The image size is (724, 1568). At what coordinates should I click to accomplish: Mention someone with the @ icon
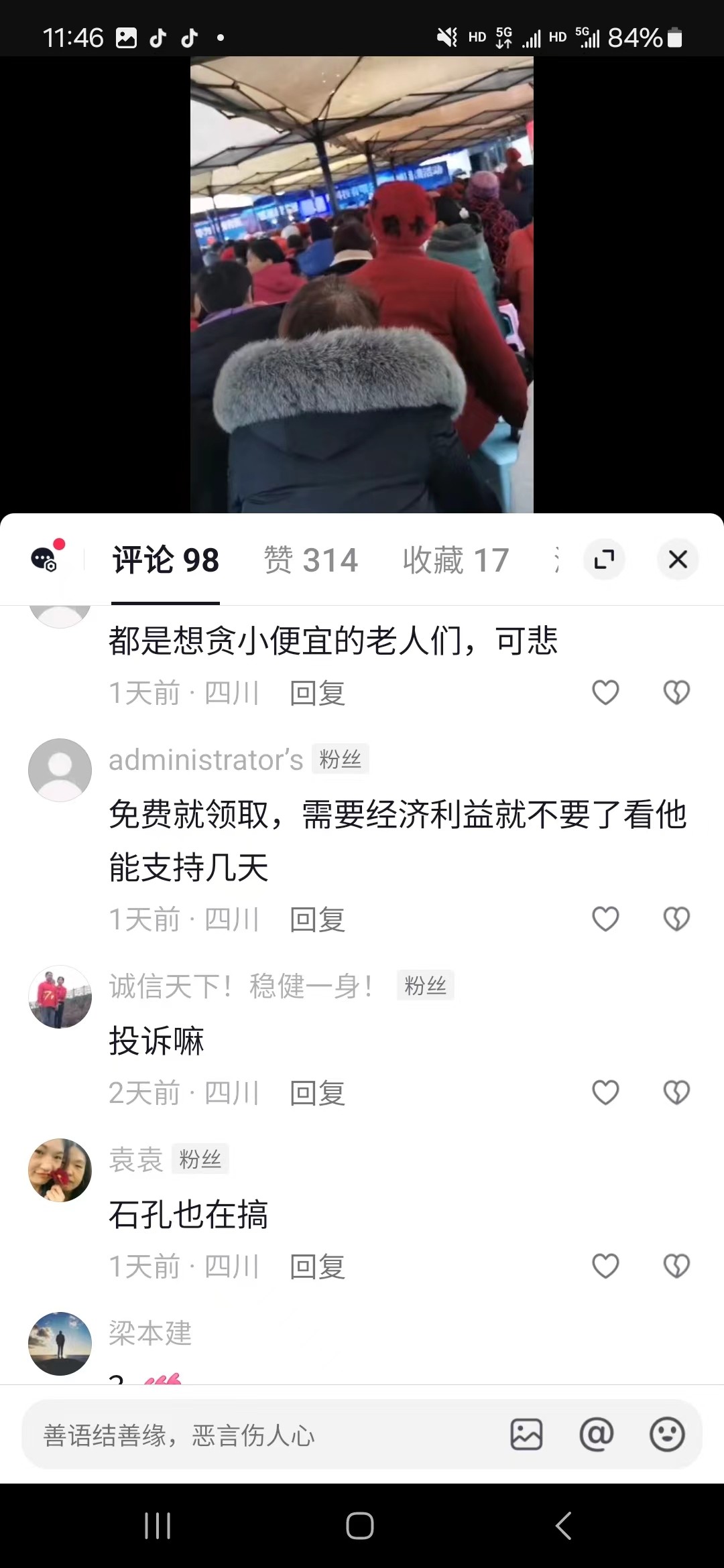pyautogui.click(x=596, y=1435)
